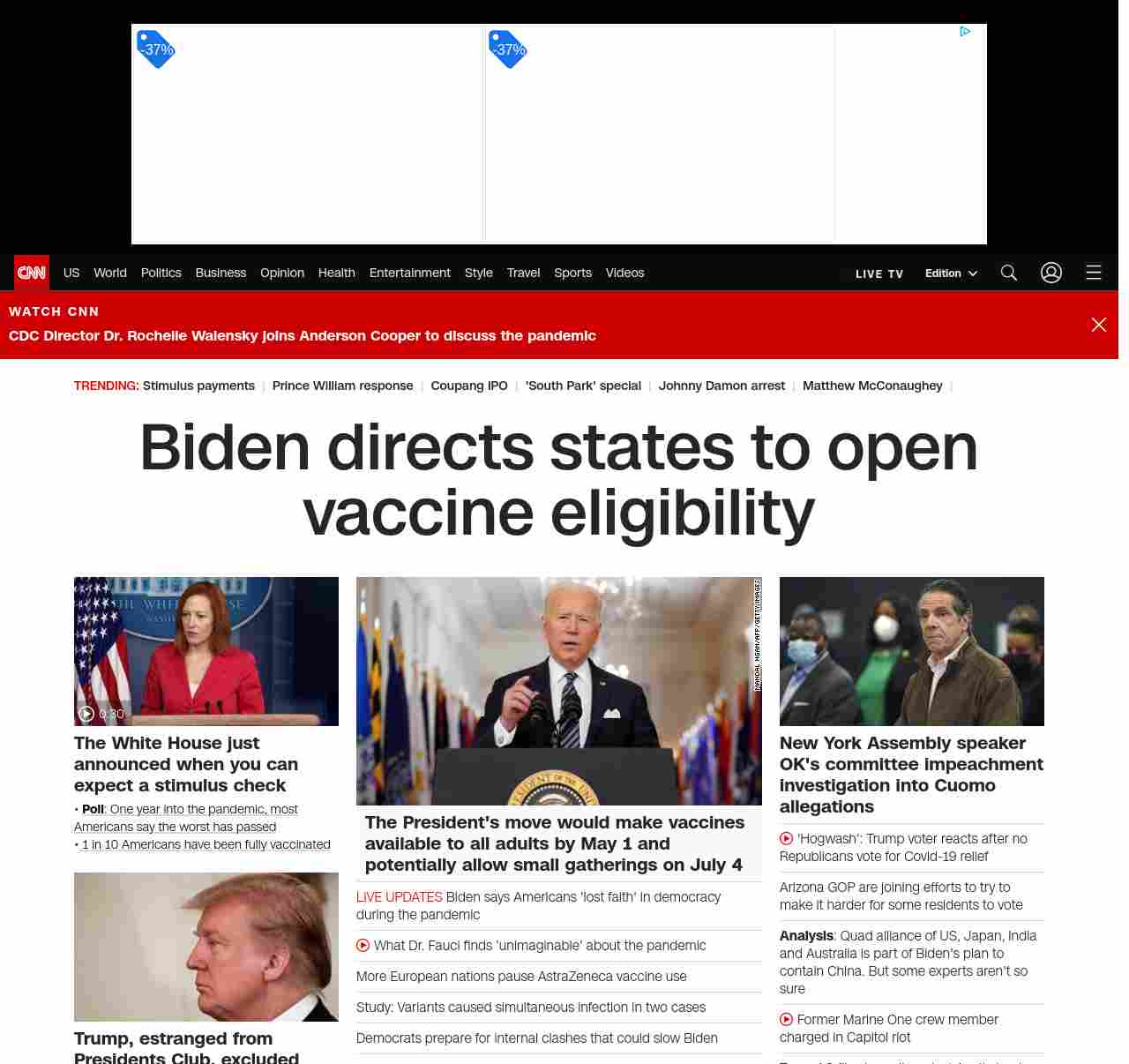Open Live TV
The height and width of the screenshot is (1064, 1129).
coord(879,273)
